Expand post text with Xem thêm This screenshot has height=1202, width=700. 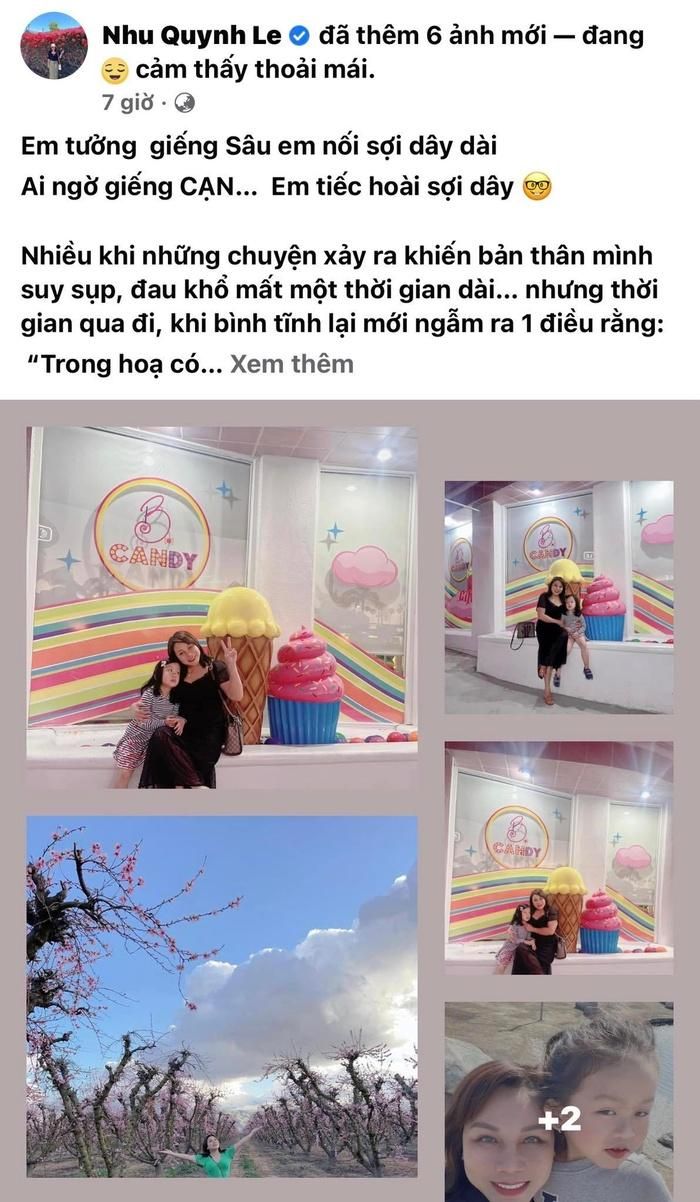click(x=291, y=364)
